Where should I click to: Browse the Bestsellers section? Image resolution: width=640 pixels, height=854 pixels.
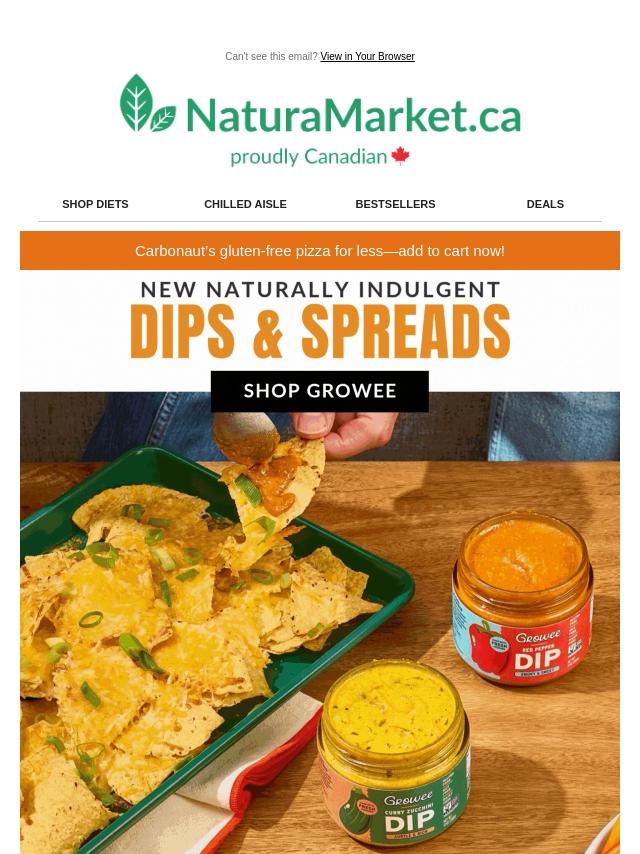pos(395,204)
